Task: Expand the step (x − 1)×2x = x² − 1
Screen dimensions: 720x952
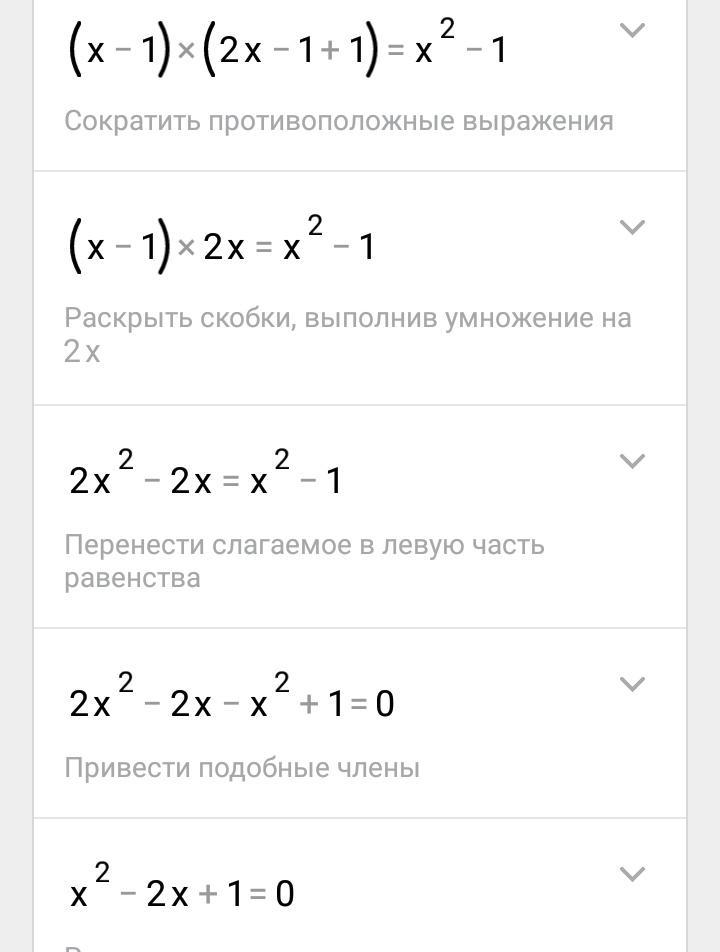Action: 631,227
